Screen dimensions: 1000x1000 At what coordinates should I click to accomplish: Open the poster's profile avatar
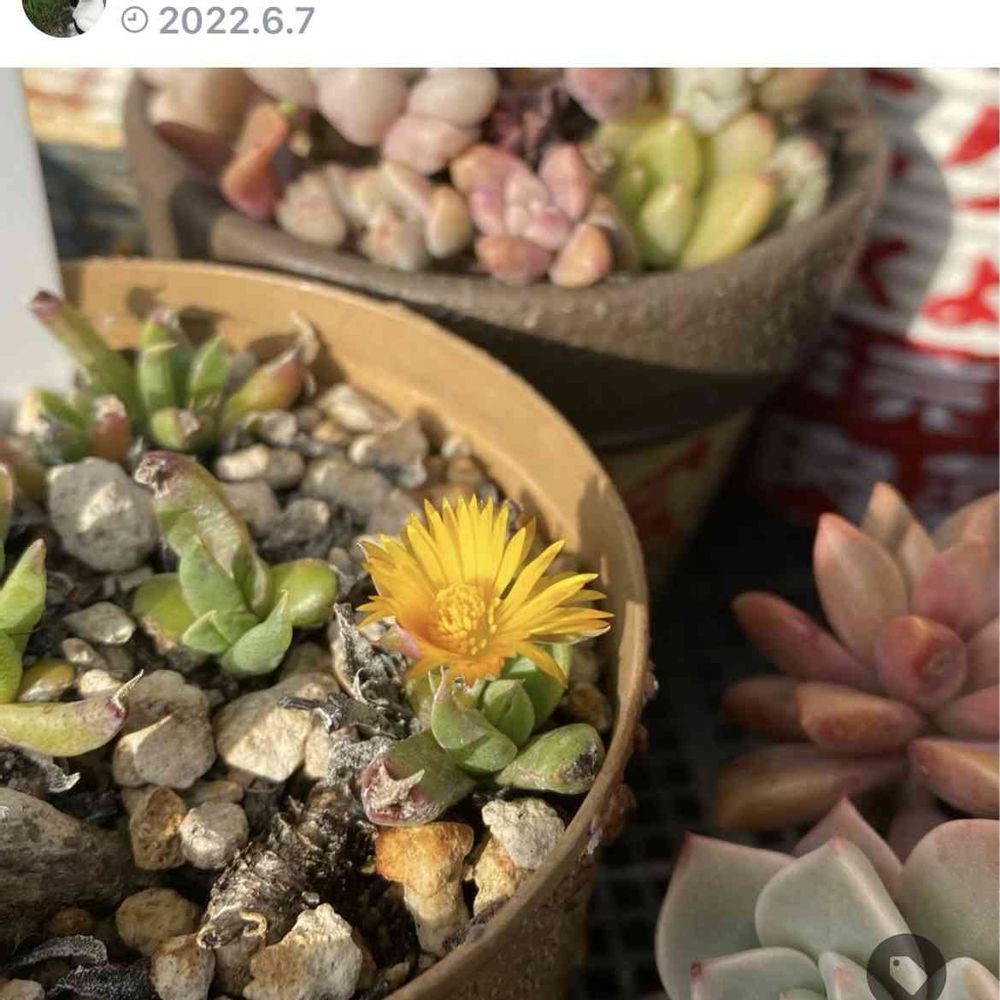(x=64, y=13)
